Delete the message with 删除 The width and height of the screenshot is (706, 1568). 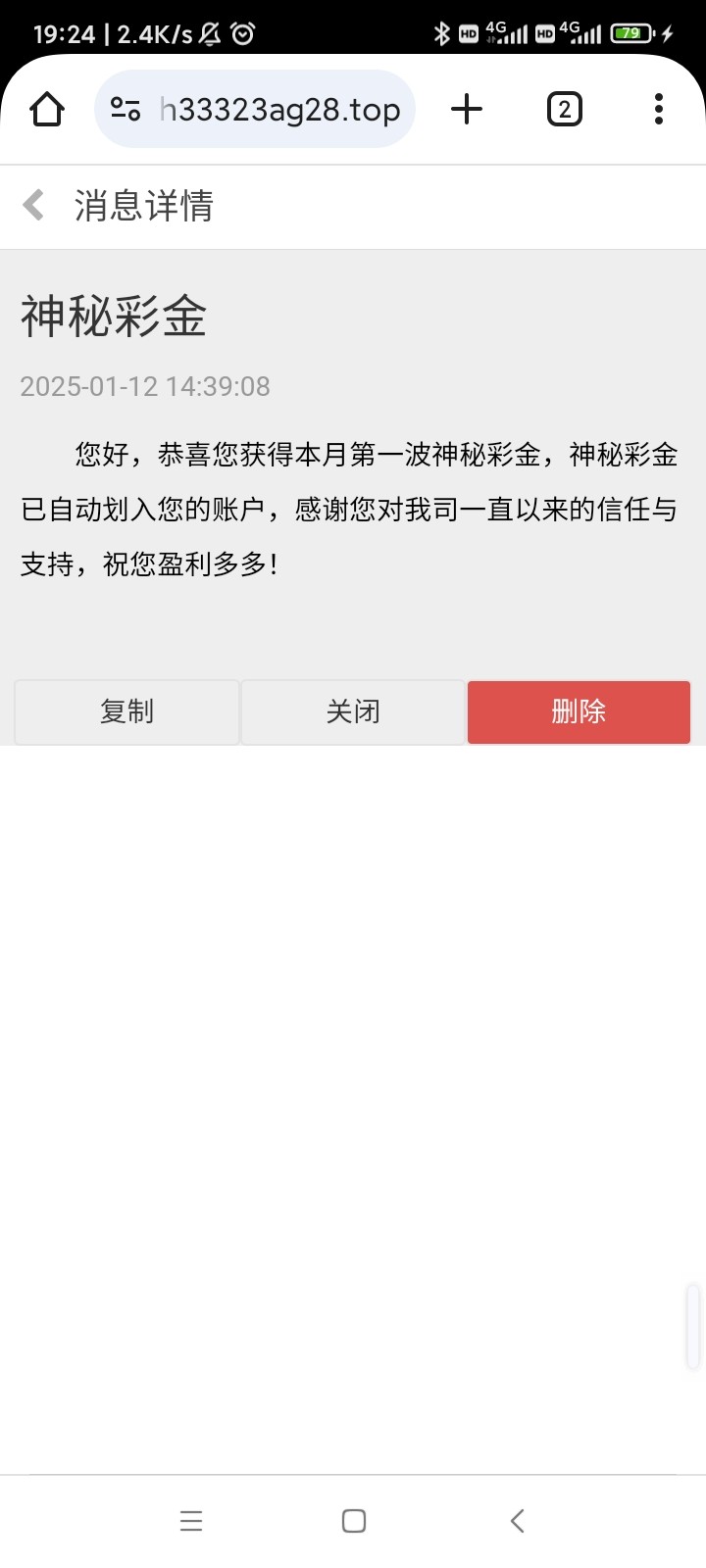click(x=579, y=712)
